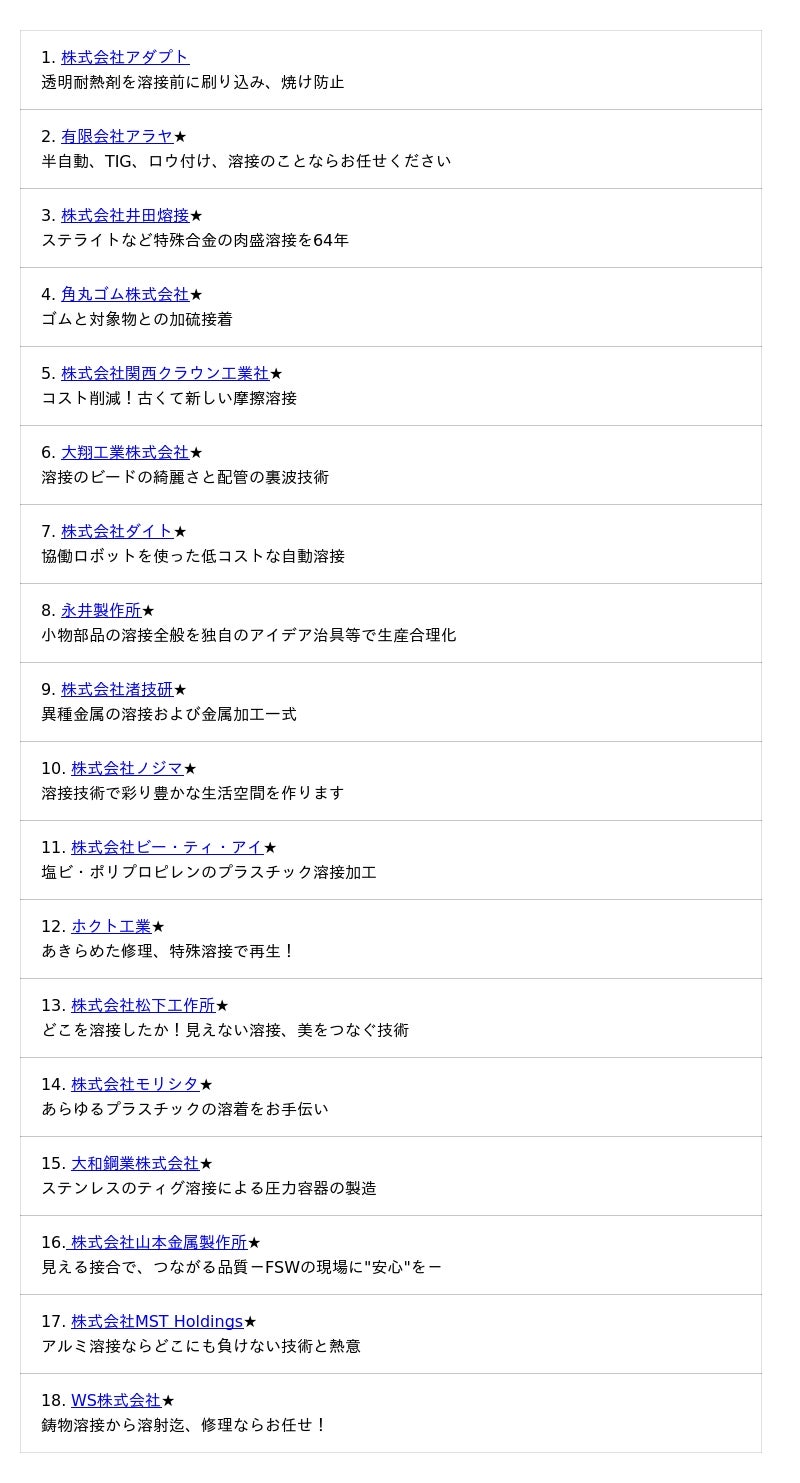Open the 角丸ゴム株式会社 link
This screenshot has height=1483, width=800.
(125, 294)
